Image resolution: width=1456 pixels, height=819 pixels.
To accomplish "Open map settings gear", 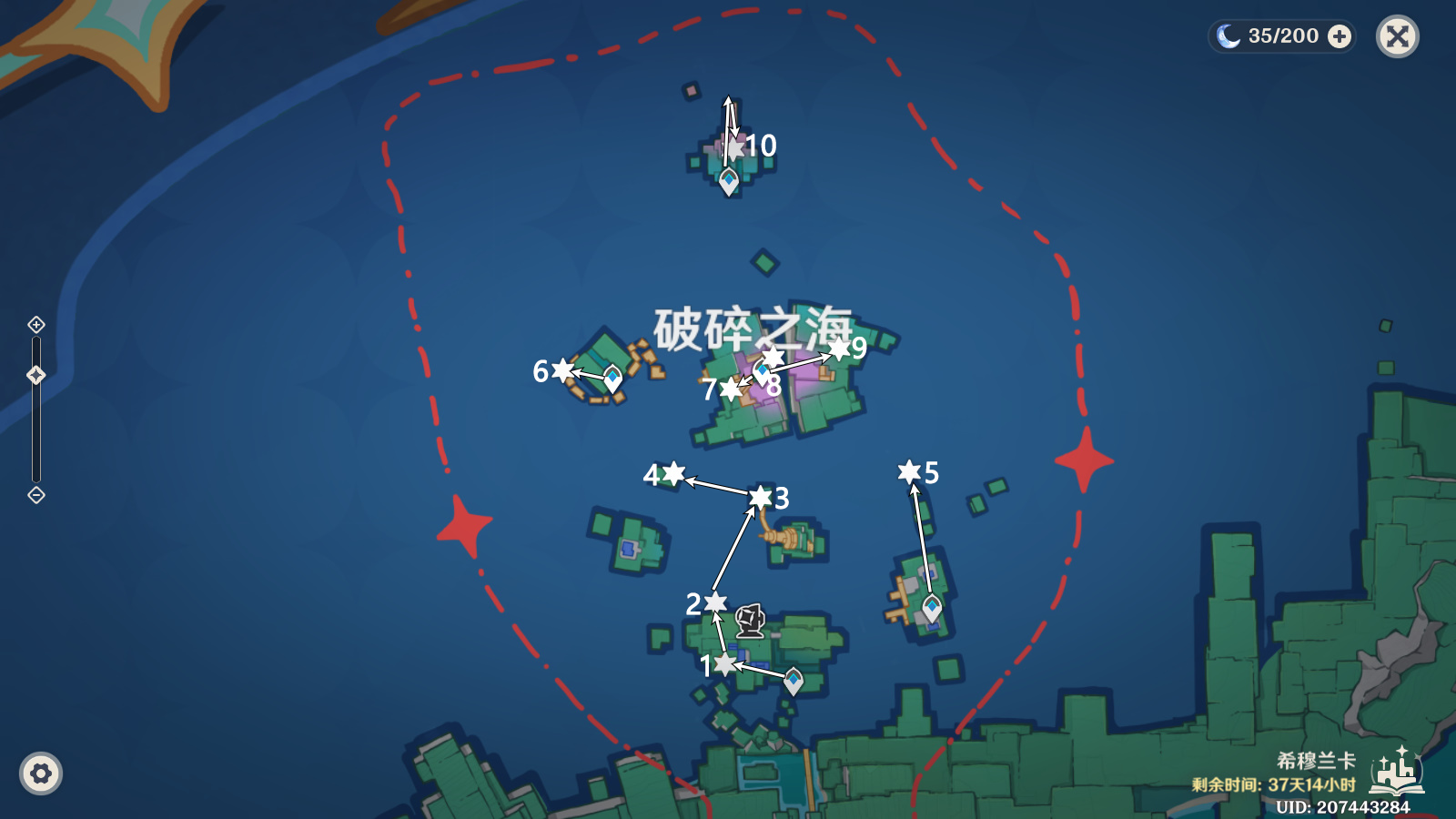I will click(x=41, y=773).
